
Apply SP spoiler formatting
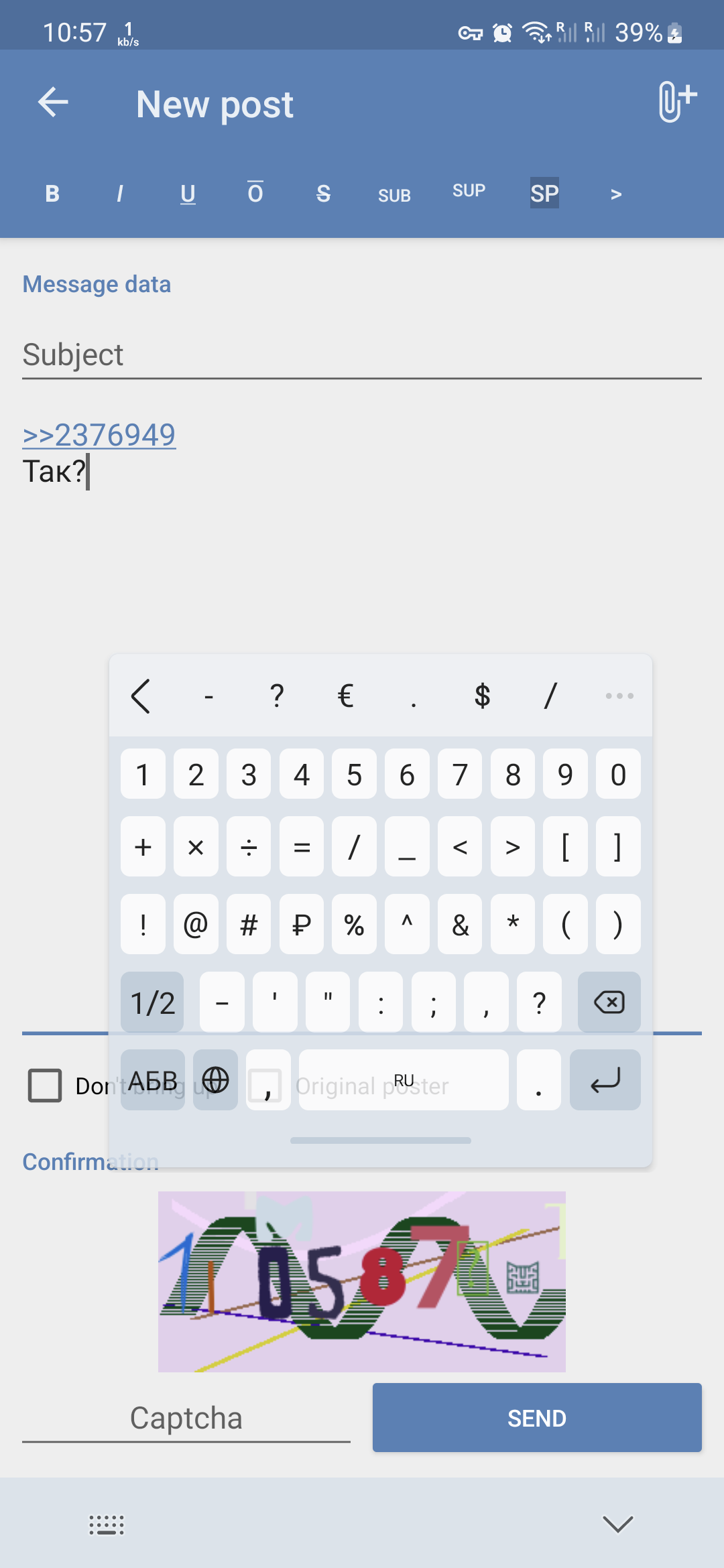[544, 193]
